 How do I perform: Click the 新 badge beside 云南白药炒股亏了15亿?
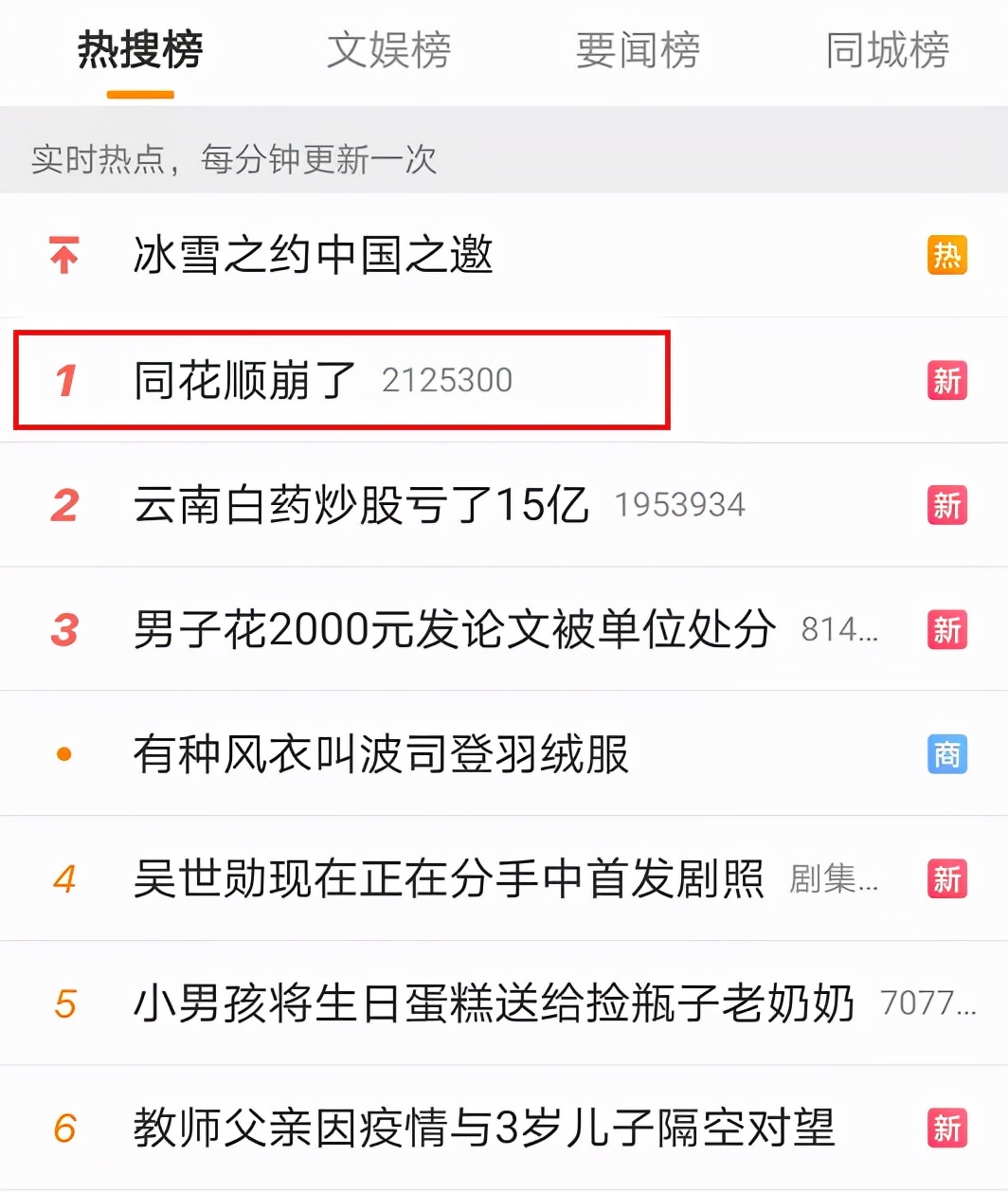946,505
